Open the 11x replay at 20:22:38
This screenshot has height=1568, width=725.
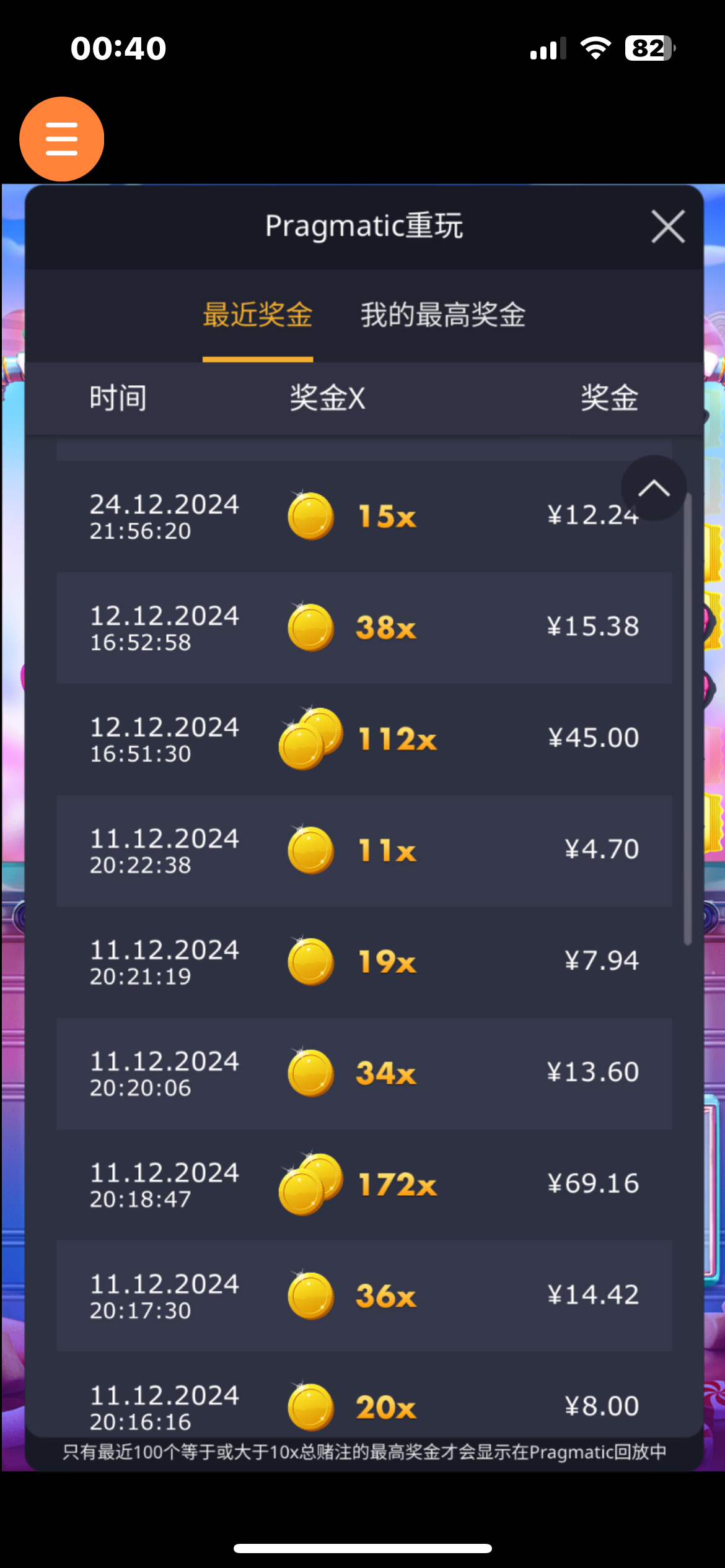pos(364,851)
